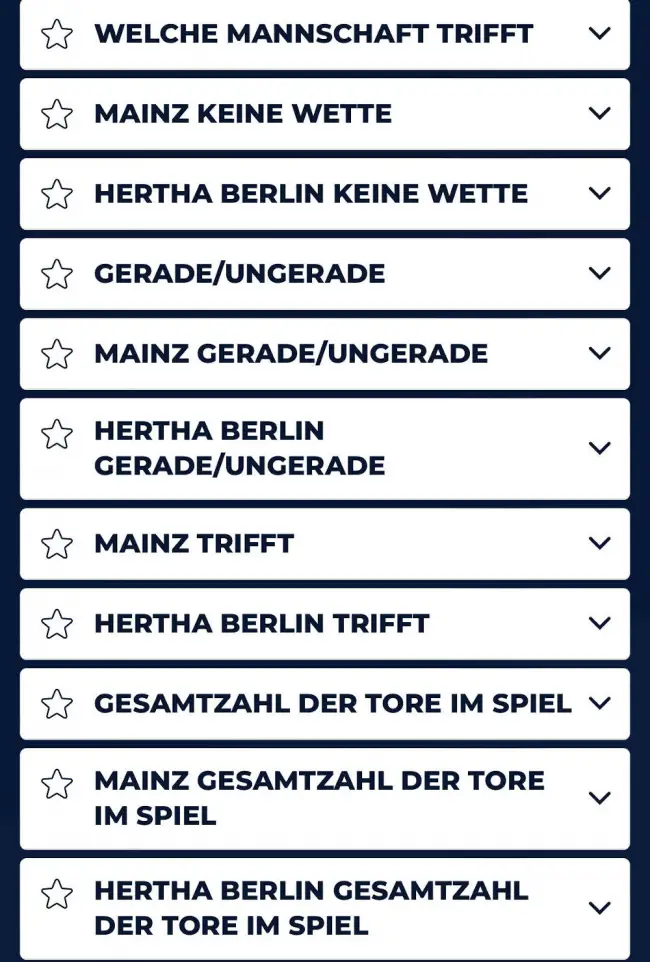
Task: Expand the Hertha Berlin Trifft market
Action: point(599,623)
